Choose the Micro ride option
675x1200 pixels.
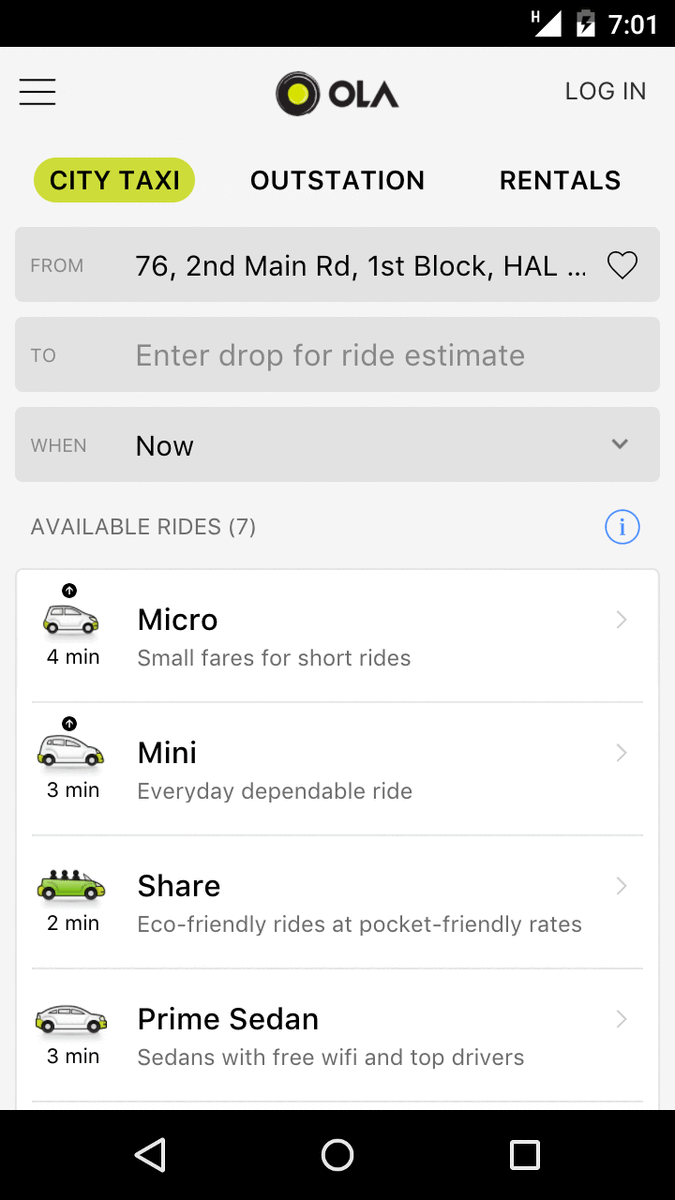[337, 636]
